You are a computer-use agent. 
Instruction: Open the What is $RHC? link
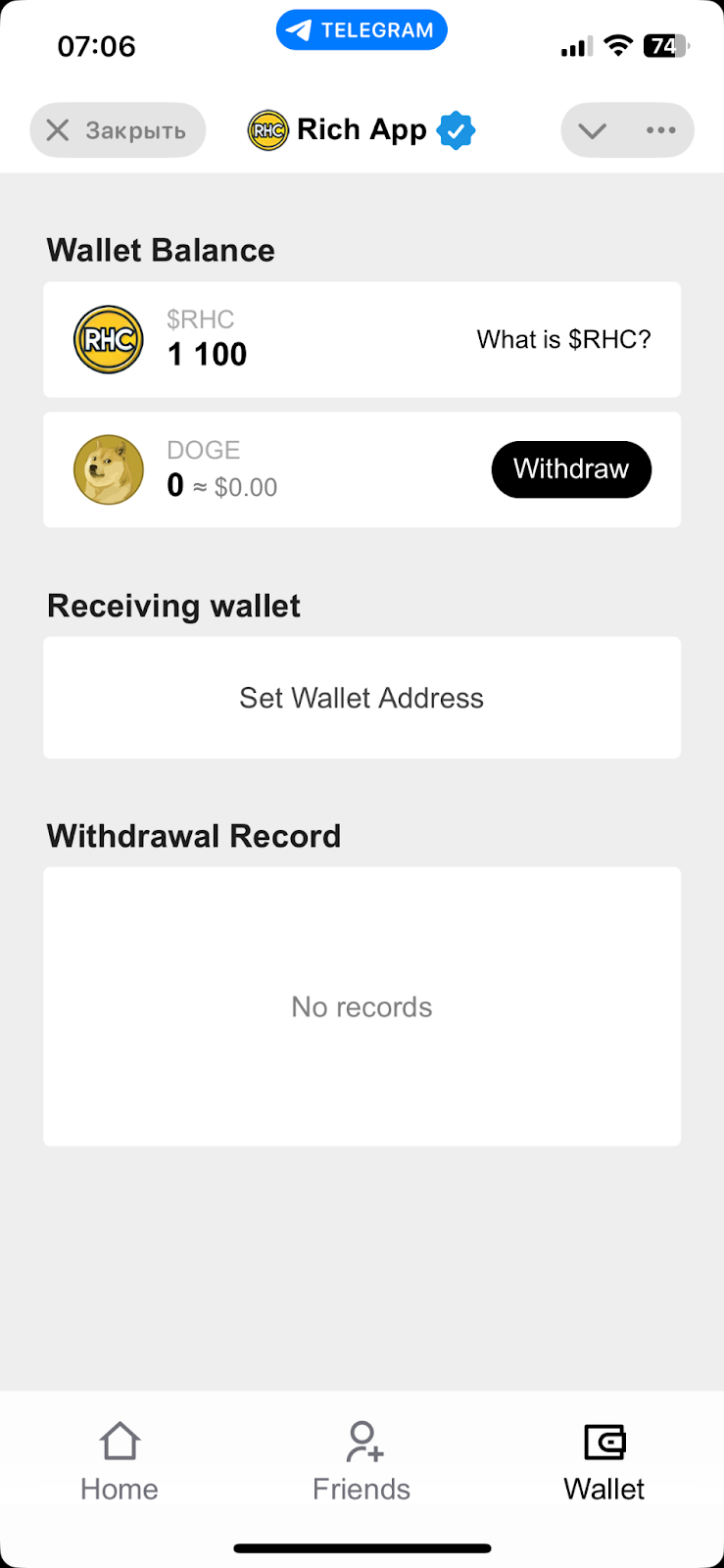pos(563,340)
